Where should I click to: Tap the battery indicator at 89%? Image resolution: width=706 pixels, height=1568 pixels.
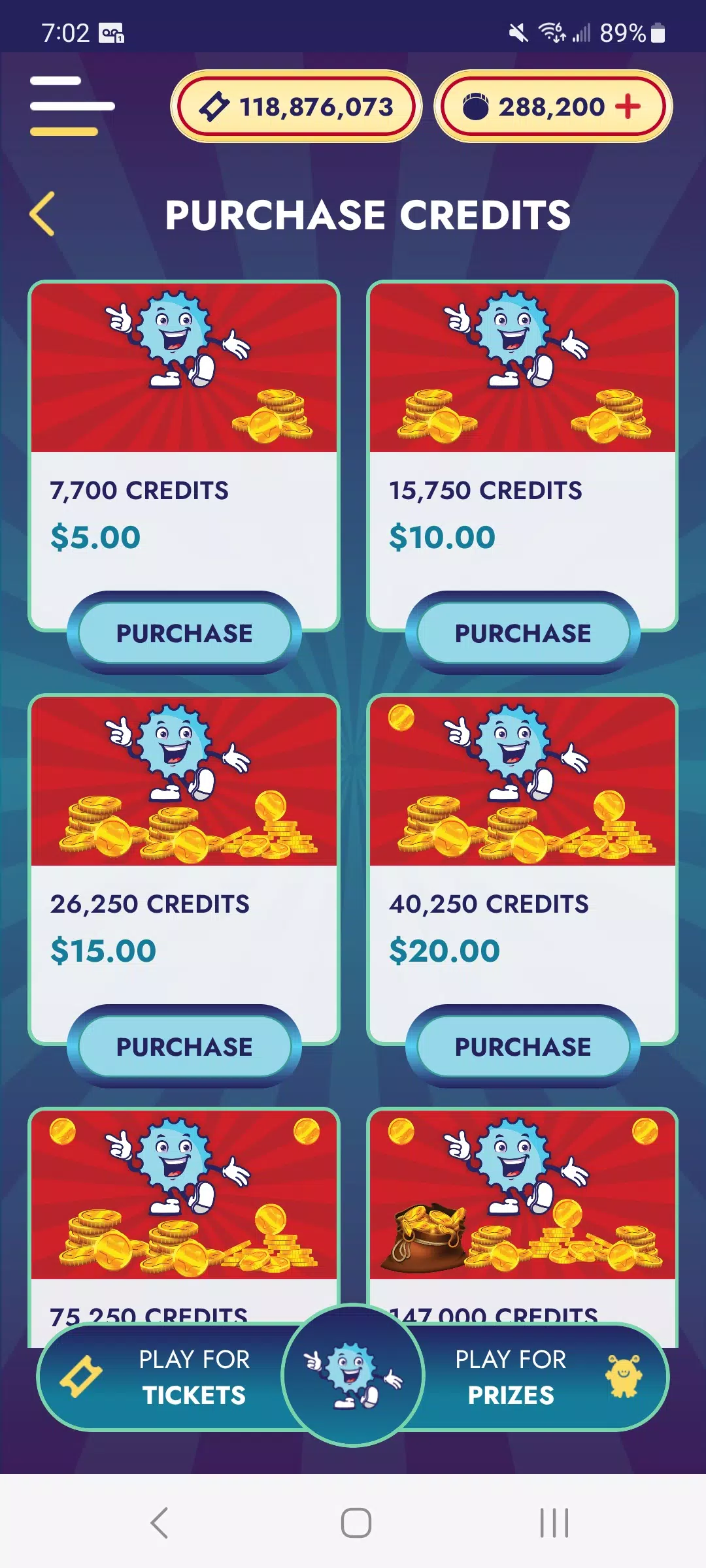657,31
